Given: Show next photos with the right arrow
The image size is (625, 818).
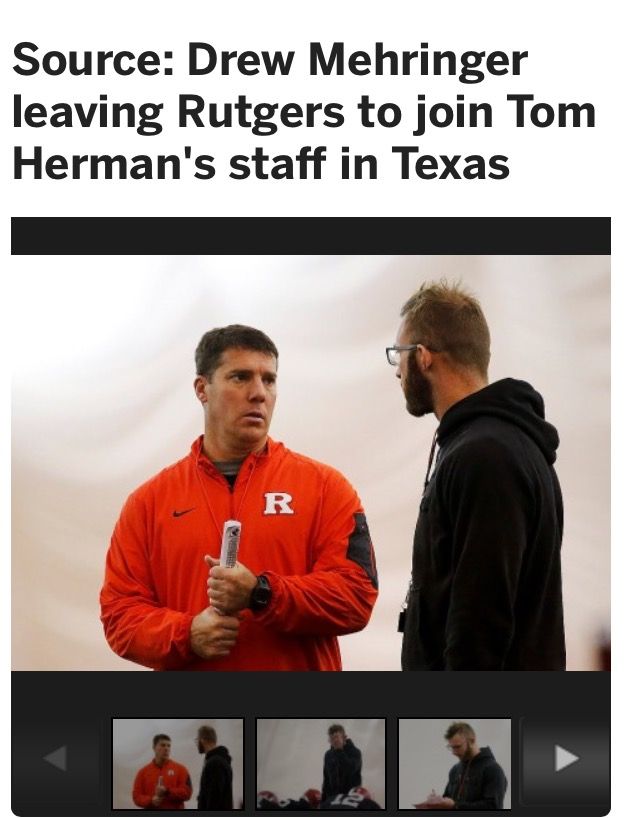Looking at the screenshot, I should (566, 759).
